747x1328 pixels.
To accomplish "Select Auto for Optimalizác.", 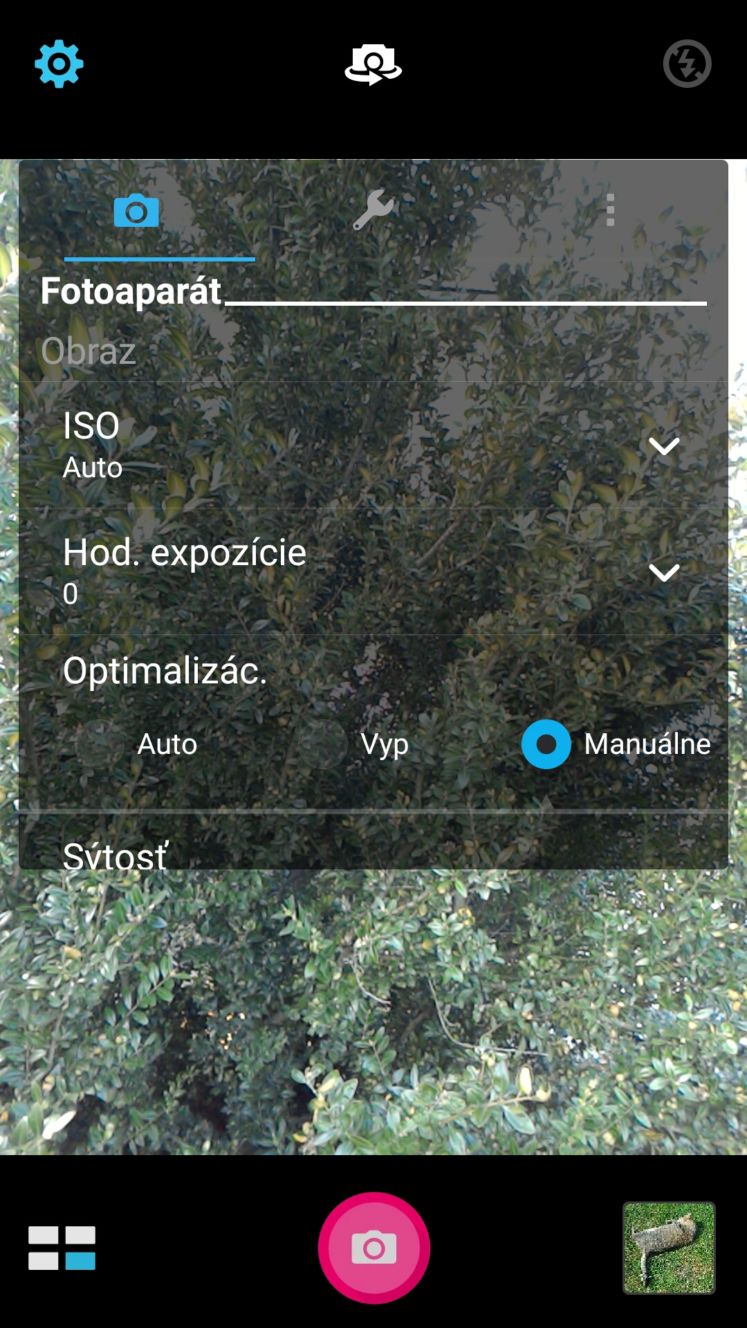I will pyautogui.click(x=140, y=745).
